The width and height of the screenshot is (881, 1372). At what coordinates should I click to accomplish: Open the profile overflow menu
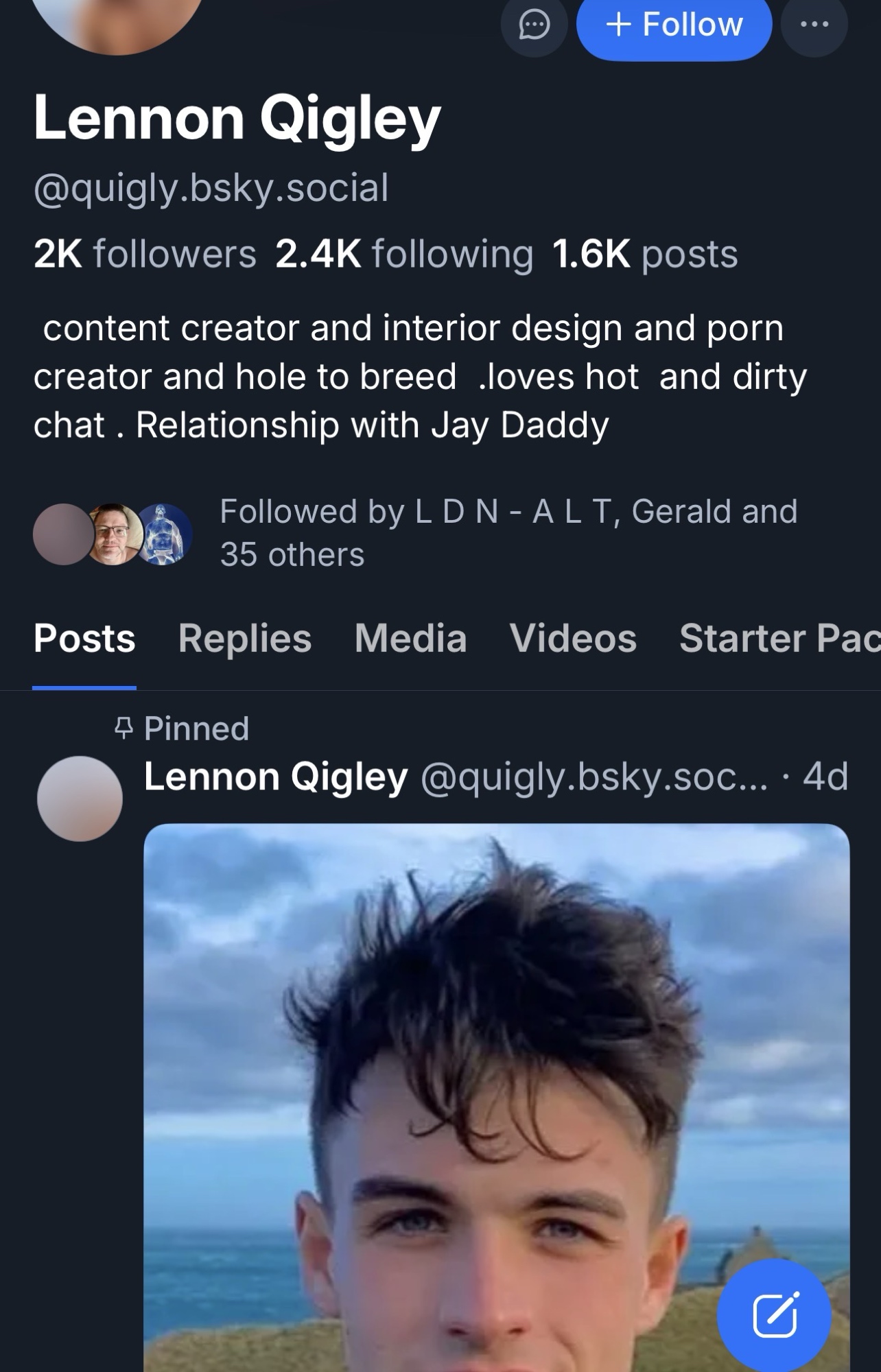tap(814, 25)
